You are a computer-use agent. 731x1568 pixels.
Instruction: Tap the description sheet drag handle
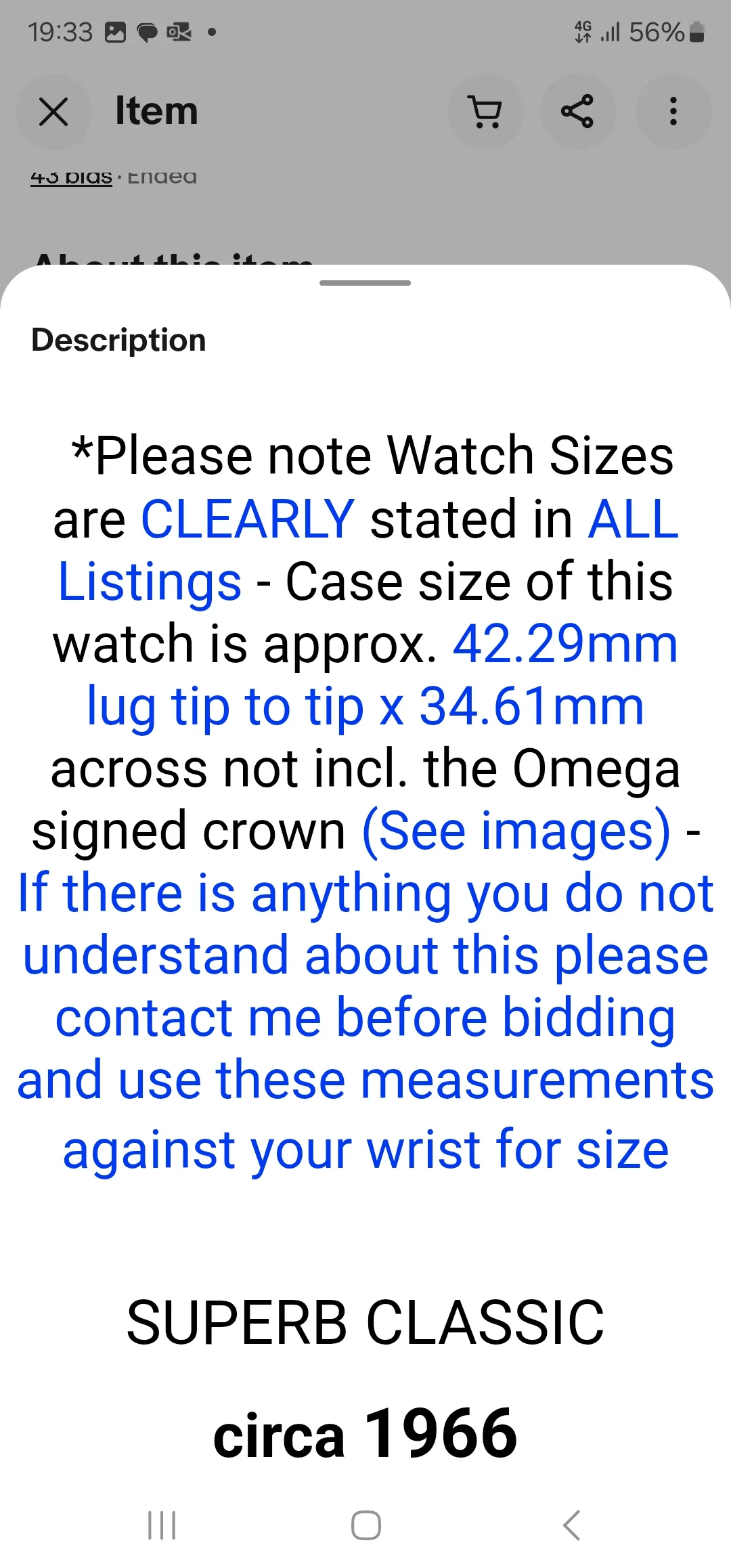(x=365, y=283)
